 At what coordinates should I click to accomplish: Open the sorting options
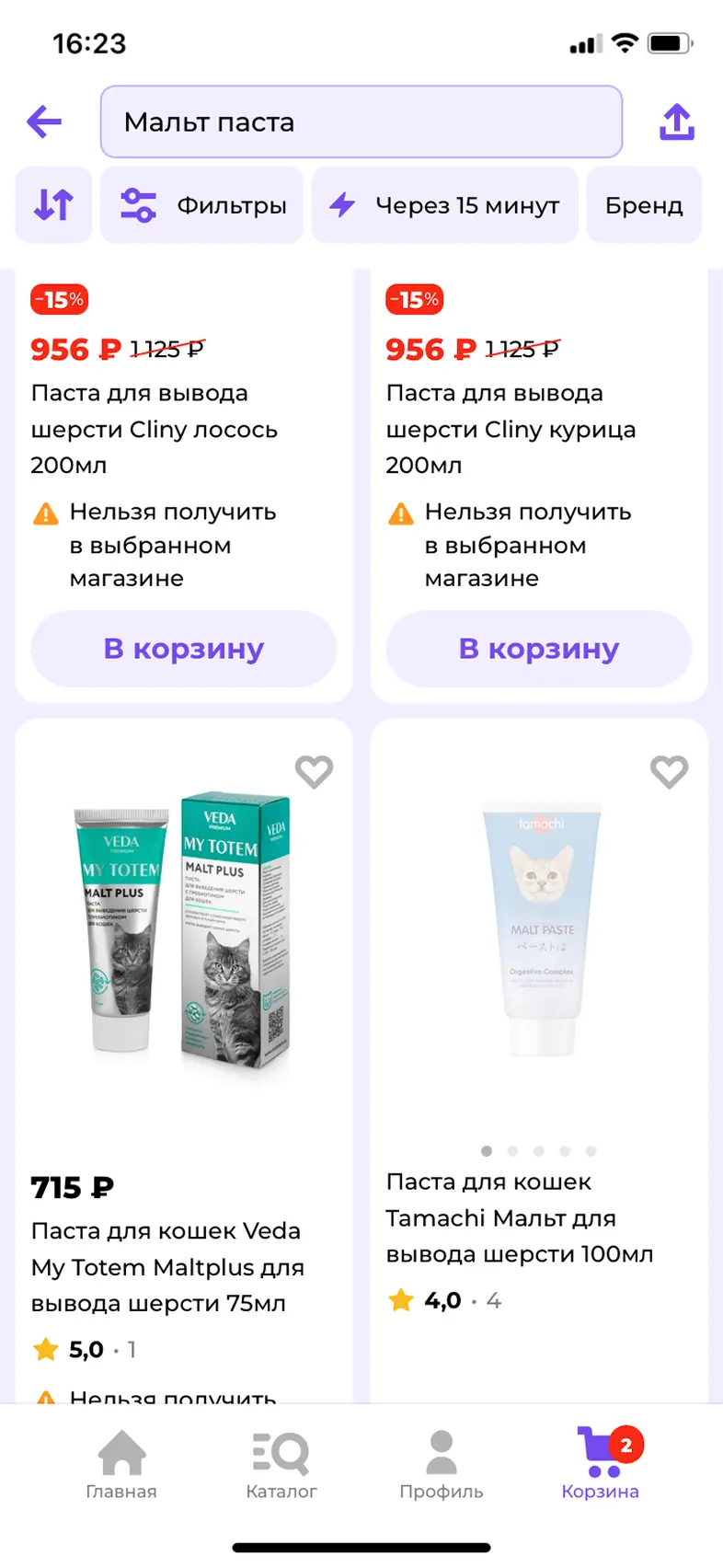coord(53,204)
